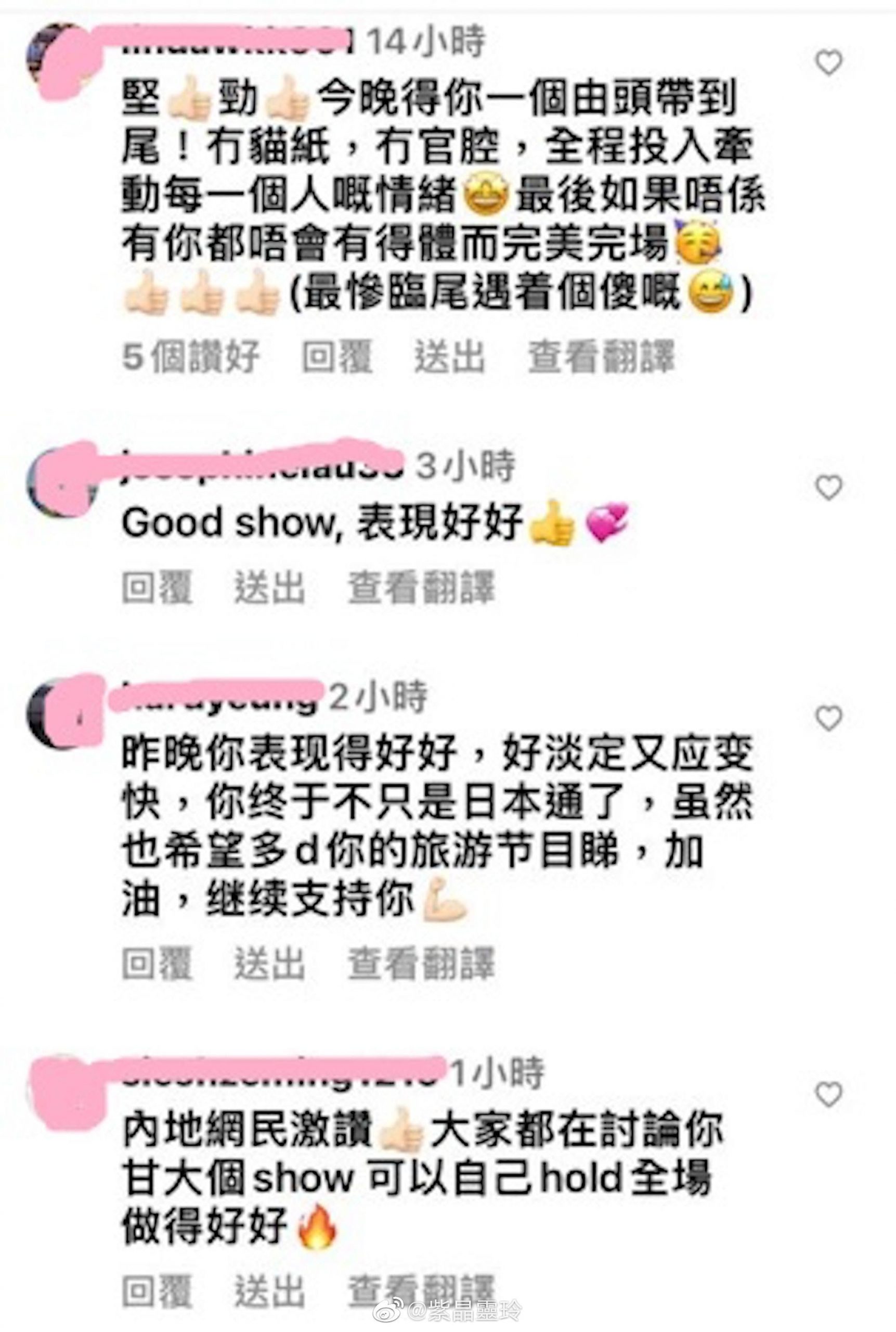View the 5個讚好 likes list
This screenshot has width=896, height=1332.
pos(191,357)
